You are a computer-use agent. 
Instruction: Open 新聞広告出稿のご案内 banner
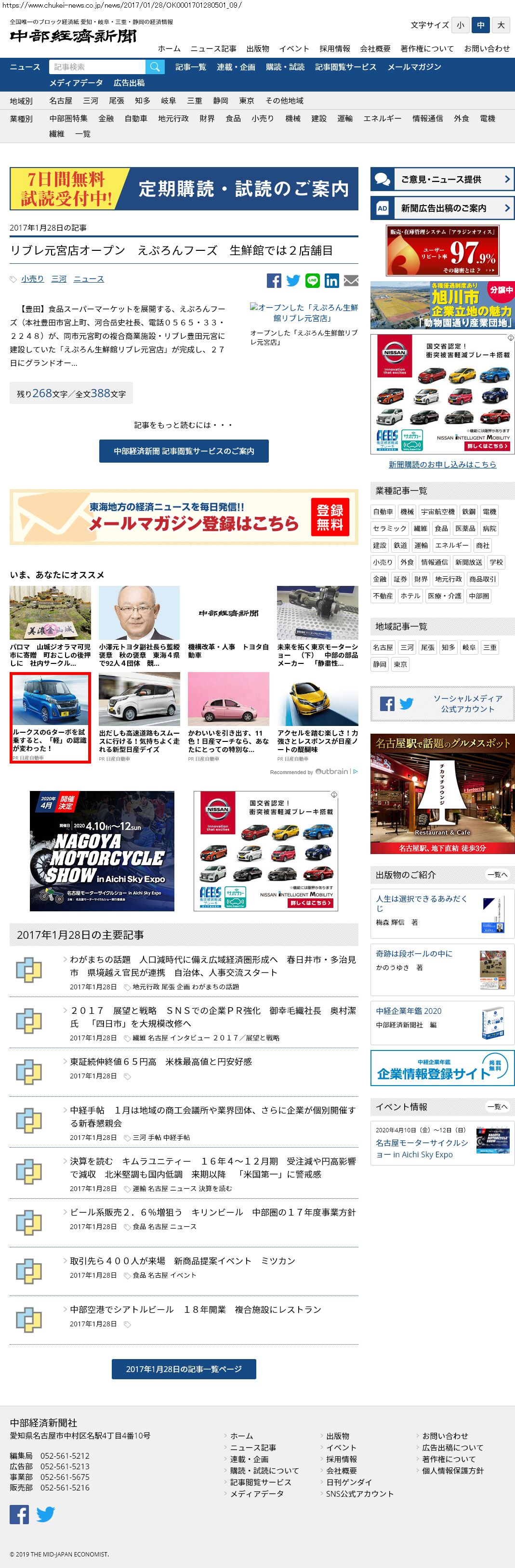pos(442,208)
